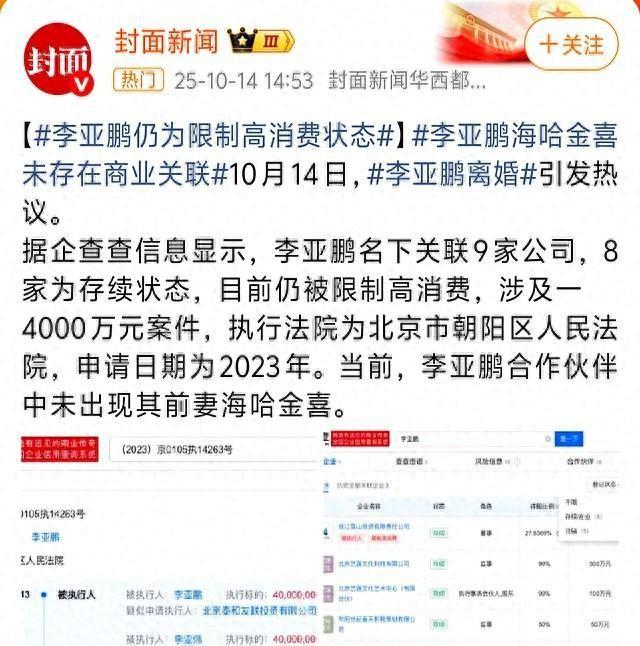Open hashtag #李亚鹏海哈金喜未存在商业关联#
Viewport: 640px width, 646px height.
(320, 155)
